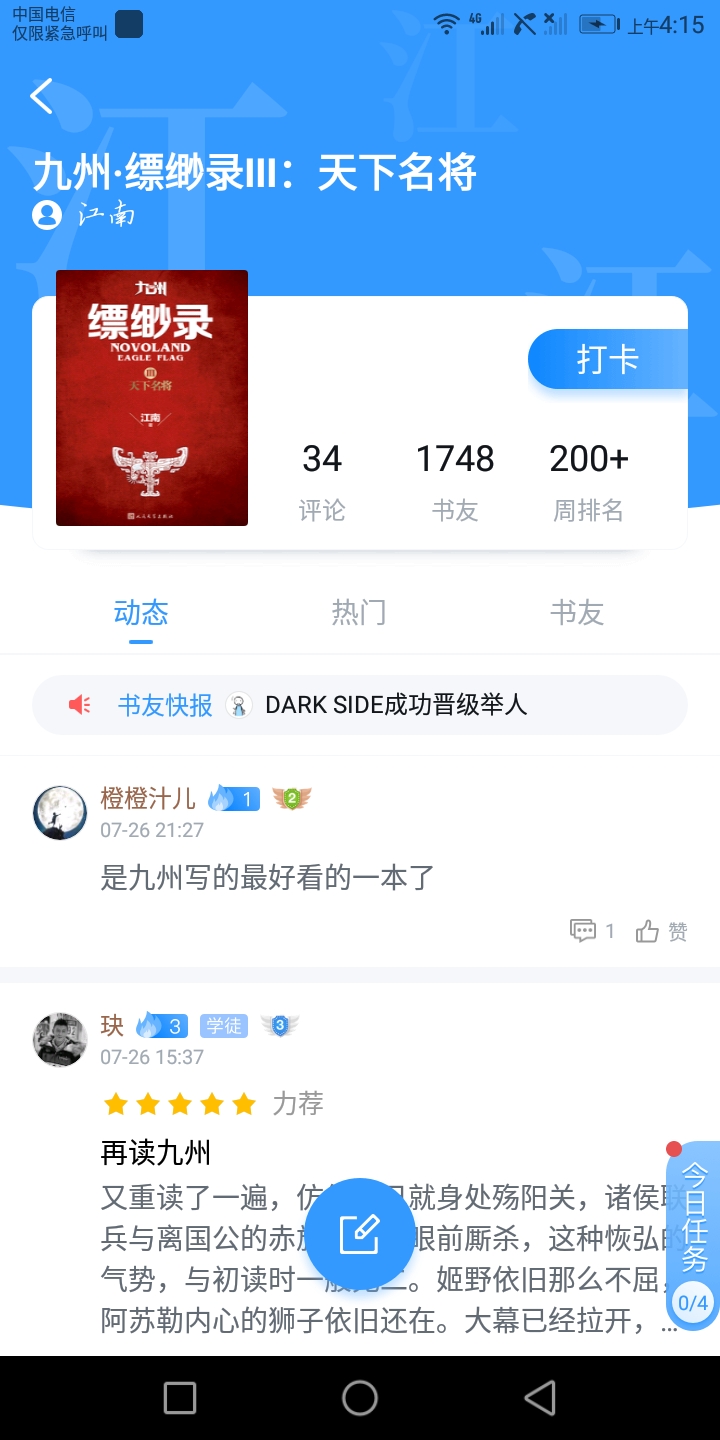This screenshot has height=1440, width=720.
Task: Select the 动态 tab
Action: click(141, 612)
